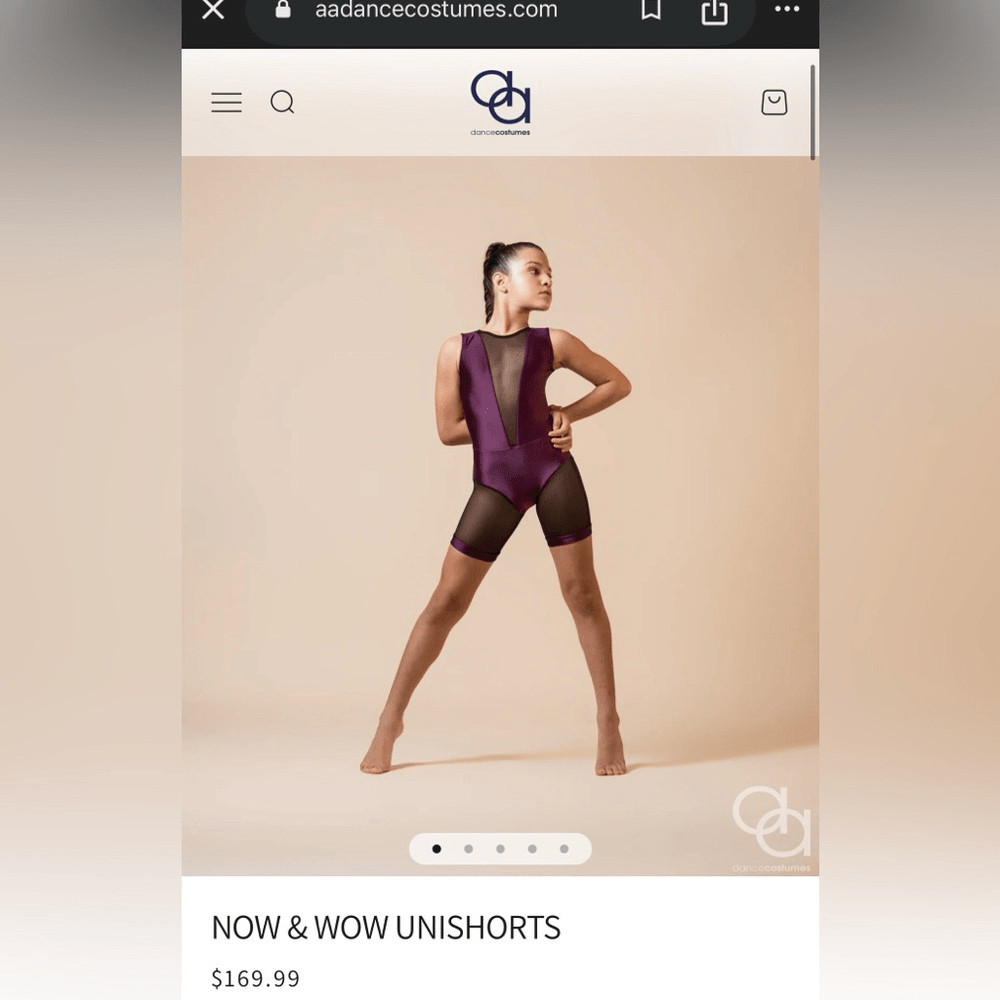Go to the aa dancecostumes home page via the logo
Image resolution: width=1000 pixels, height=1000 pixels.
pyautogui.click(x=500, y=102)
